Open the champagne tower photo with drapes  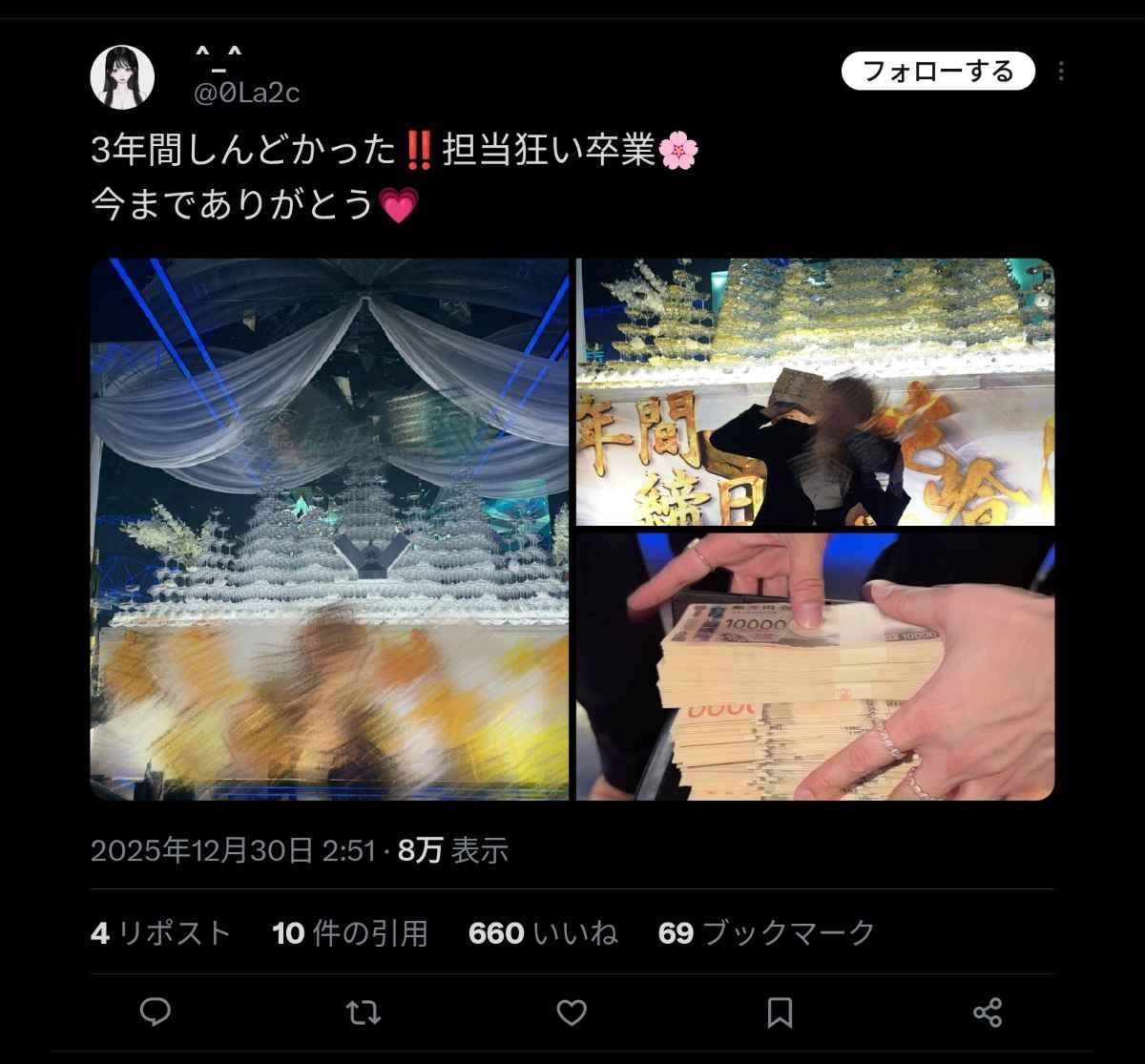click(330, 529)
